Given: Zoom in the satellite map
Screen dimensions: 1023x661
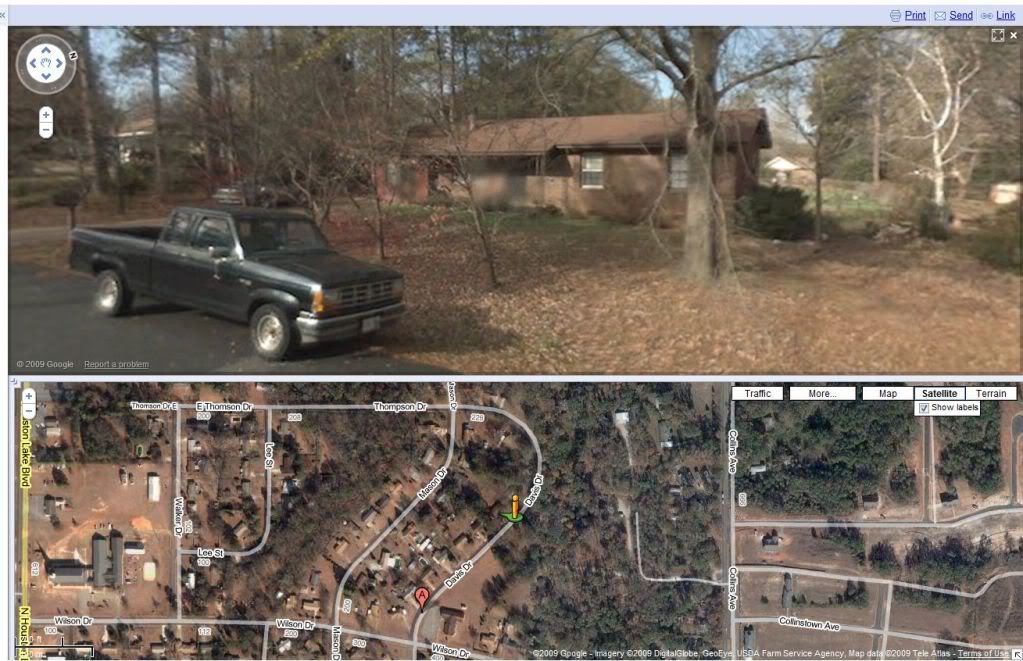Looking at the screenshot, I should [x=28, y=396].
